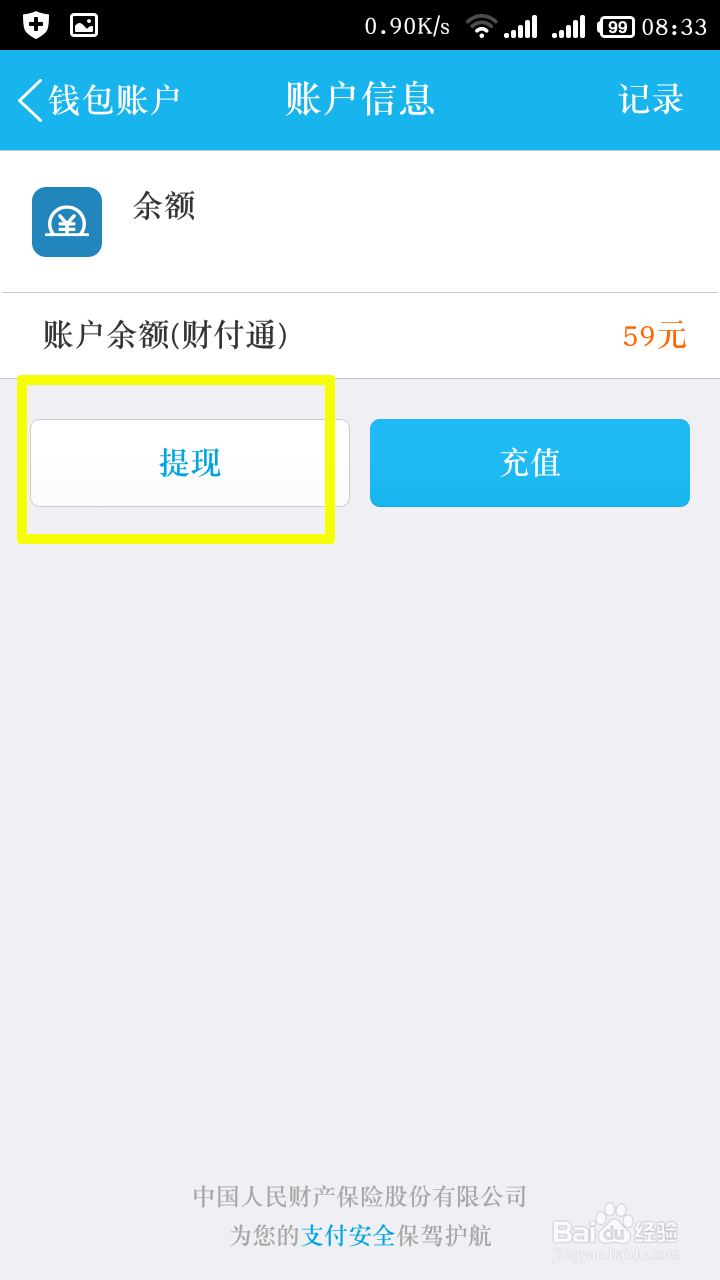Tap the right cellular signal bars icon
Screen dimensions: 720x1280
point(566,24)
